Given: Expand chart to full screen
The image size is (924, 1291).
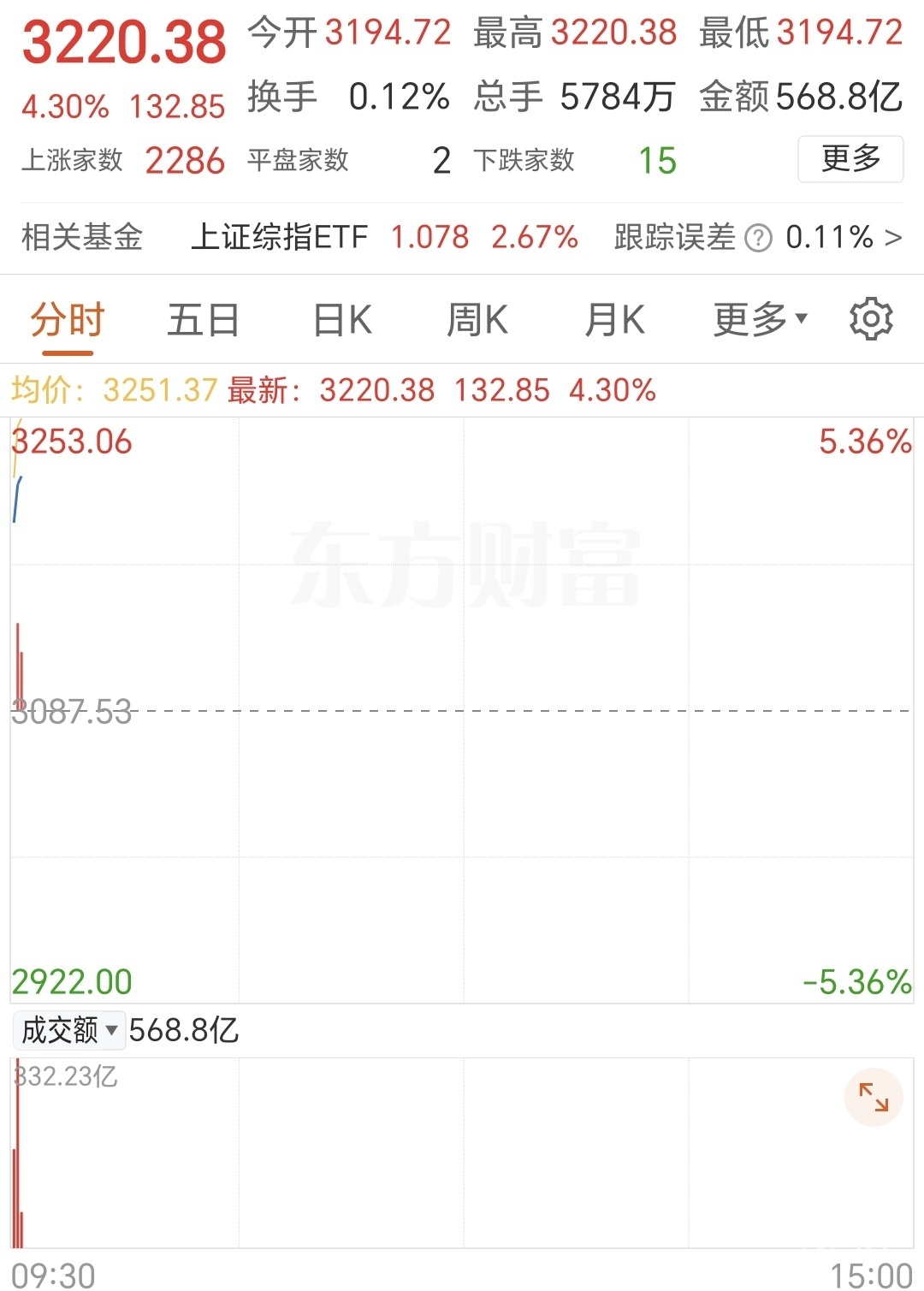Looking at the screenshot, I should [874, 1097].
